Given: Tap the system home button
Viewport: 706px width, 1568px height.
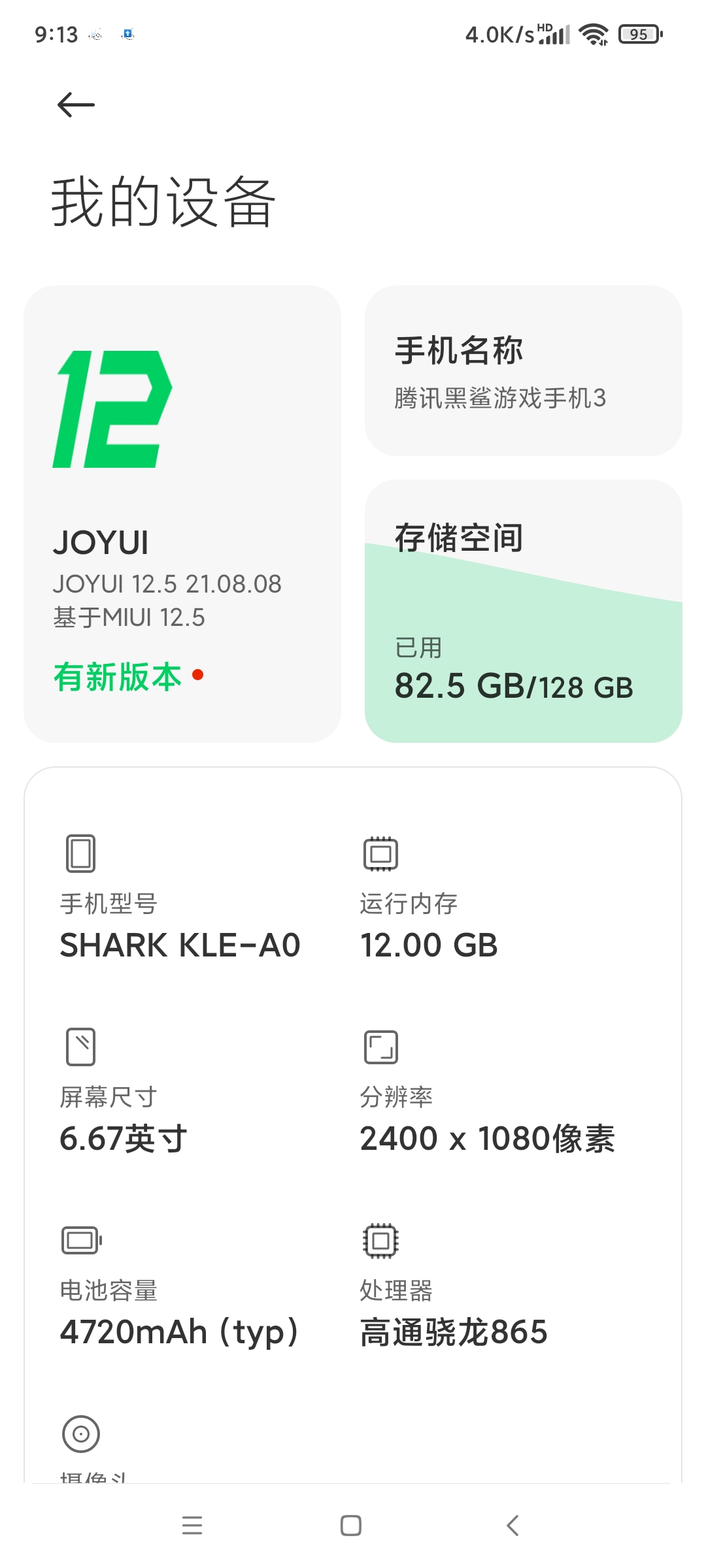Looking at the screenshot, I should click(x=351, y=1526).
